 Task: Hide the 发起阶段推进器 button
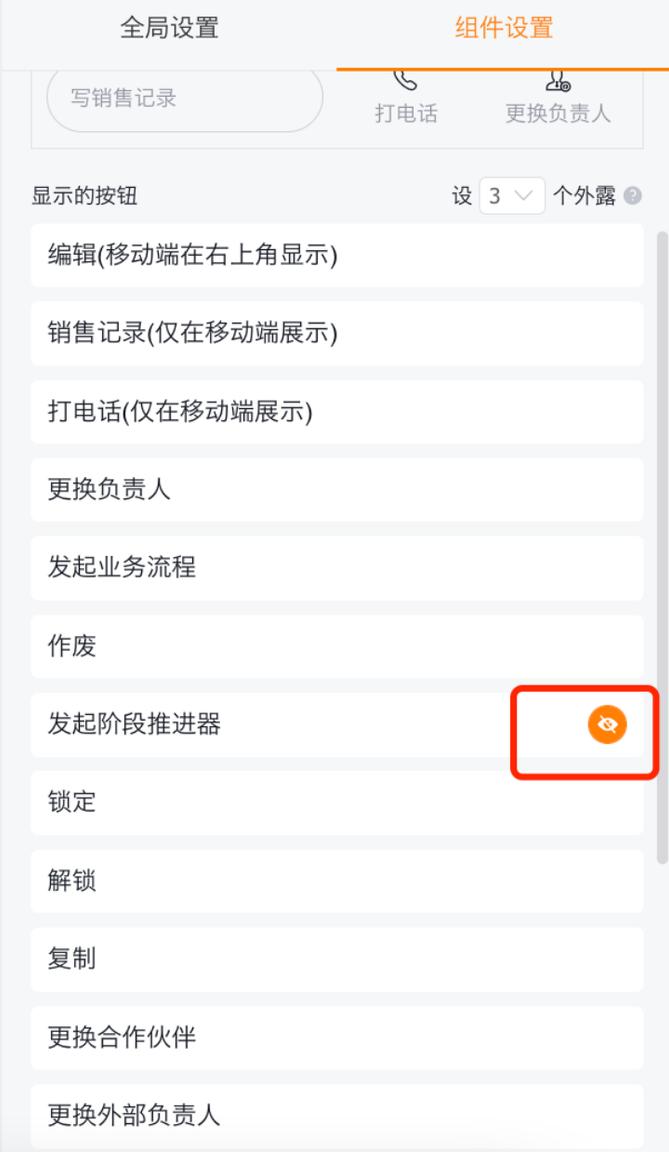click(607, 724)
